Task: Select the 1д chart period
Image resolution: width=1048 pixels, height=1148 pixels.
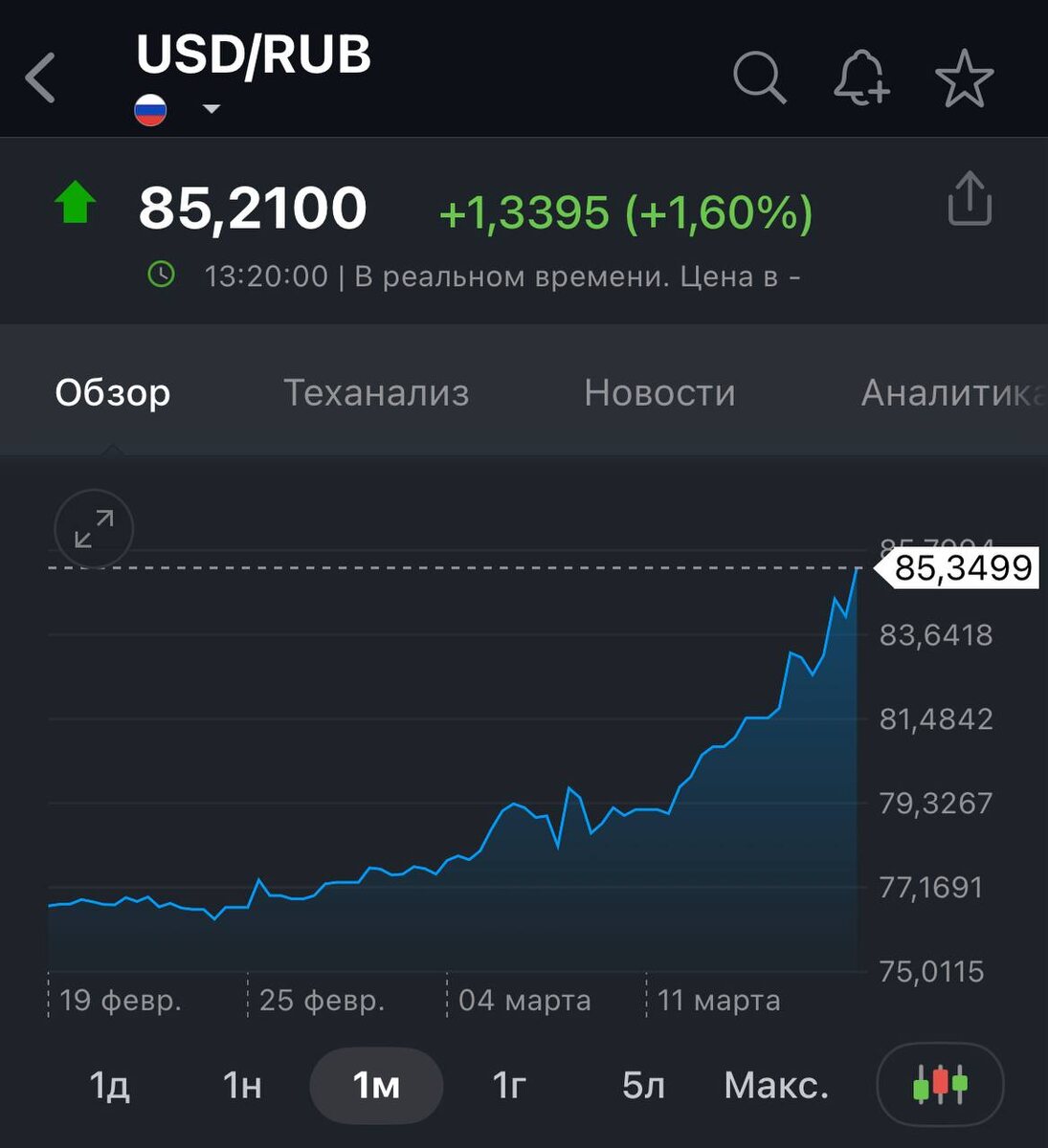Action: coord(109,1086)
